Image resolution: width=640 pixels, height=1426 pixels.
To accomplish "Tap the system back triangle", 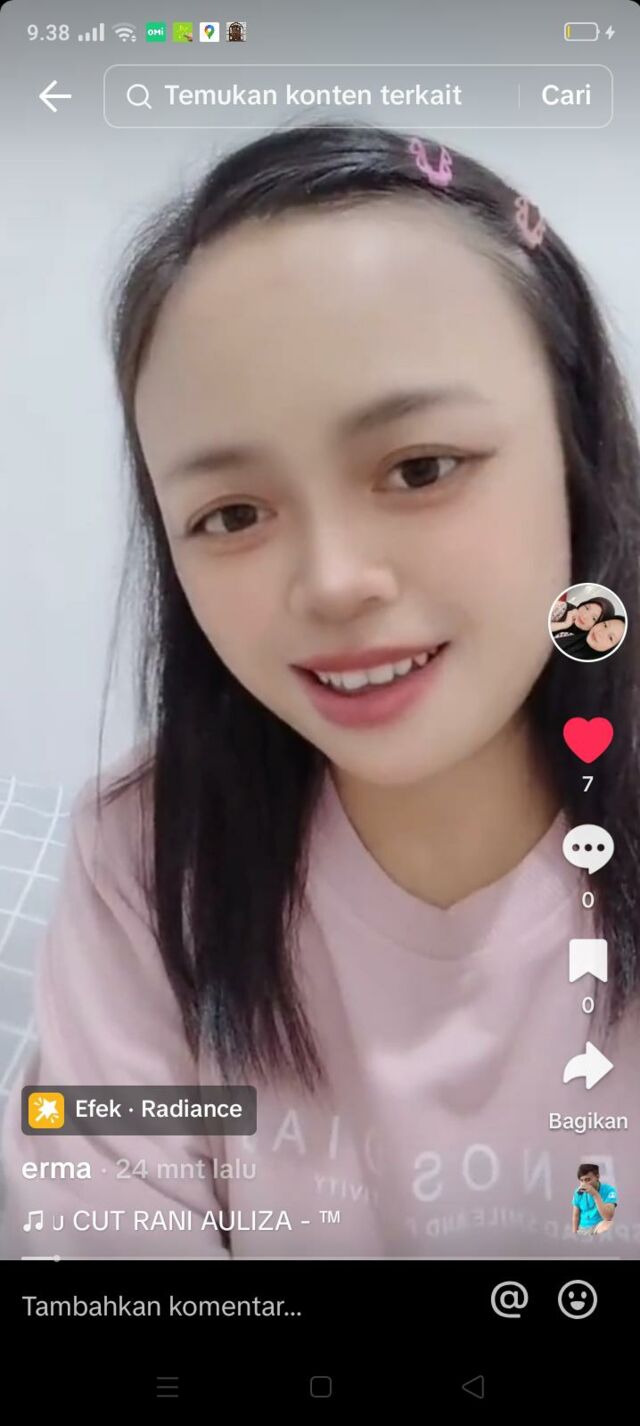I will point(473,1387).
